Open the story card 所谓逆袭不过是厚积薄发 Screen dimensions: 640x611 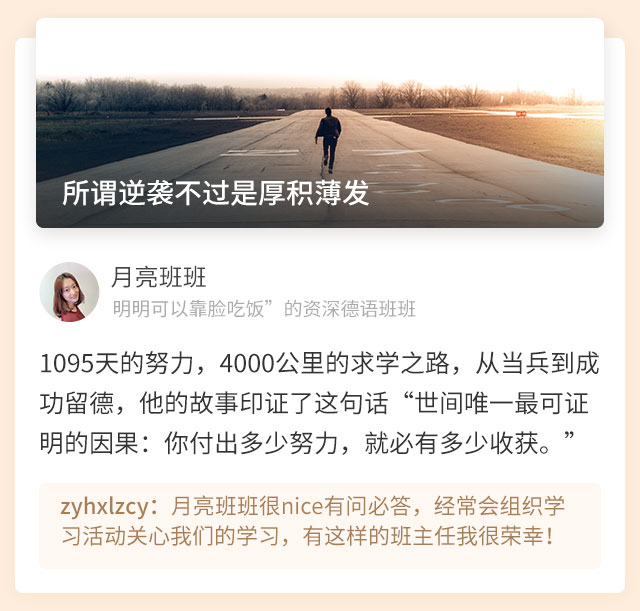tap(320, 125)
